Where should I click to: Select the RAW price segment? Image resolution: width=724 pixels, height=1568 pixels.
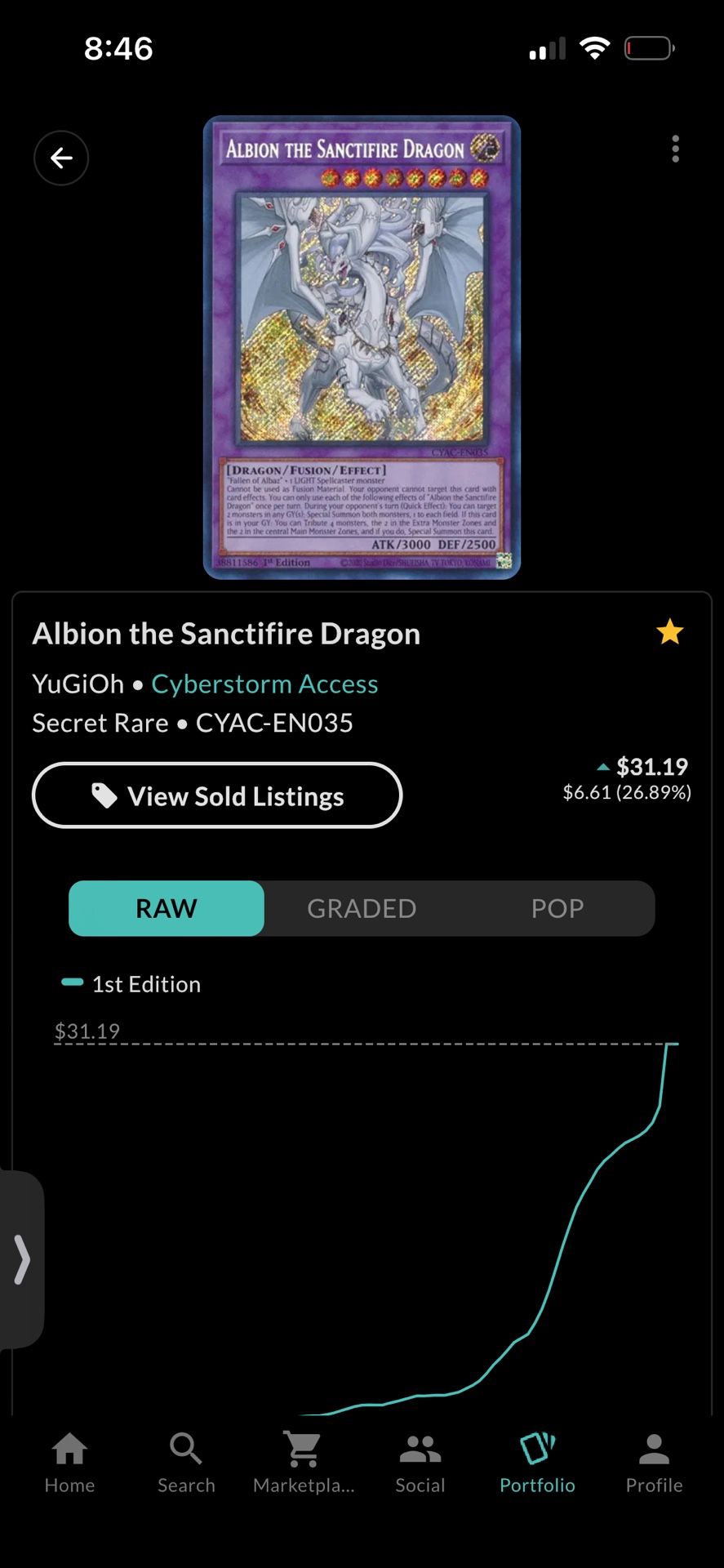coord(167,908)
